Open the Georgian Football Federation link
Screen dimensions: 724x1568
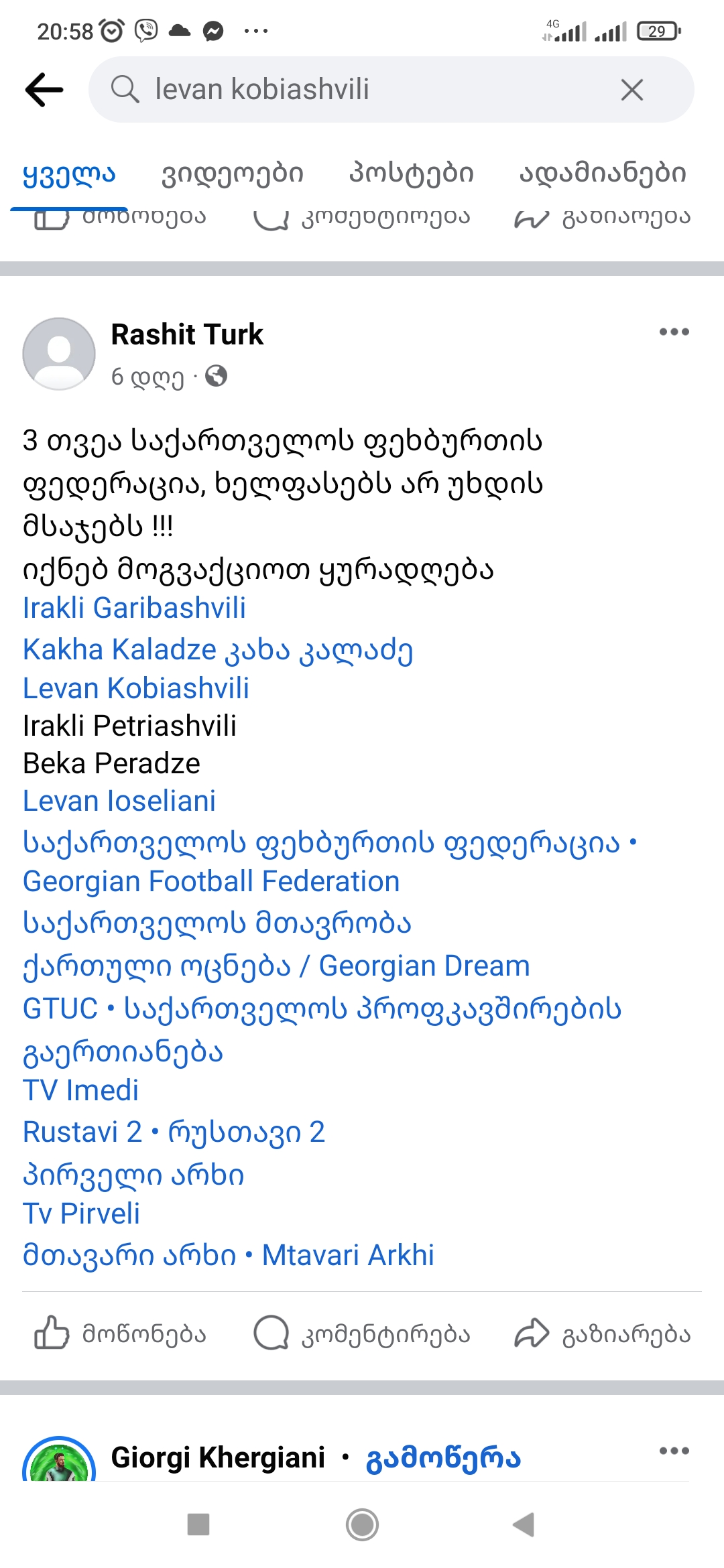click(210, 881)
